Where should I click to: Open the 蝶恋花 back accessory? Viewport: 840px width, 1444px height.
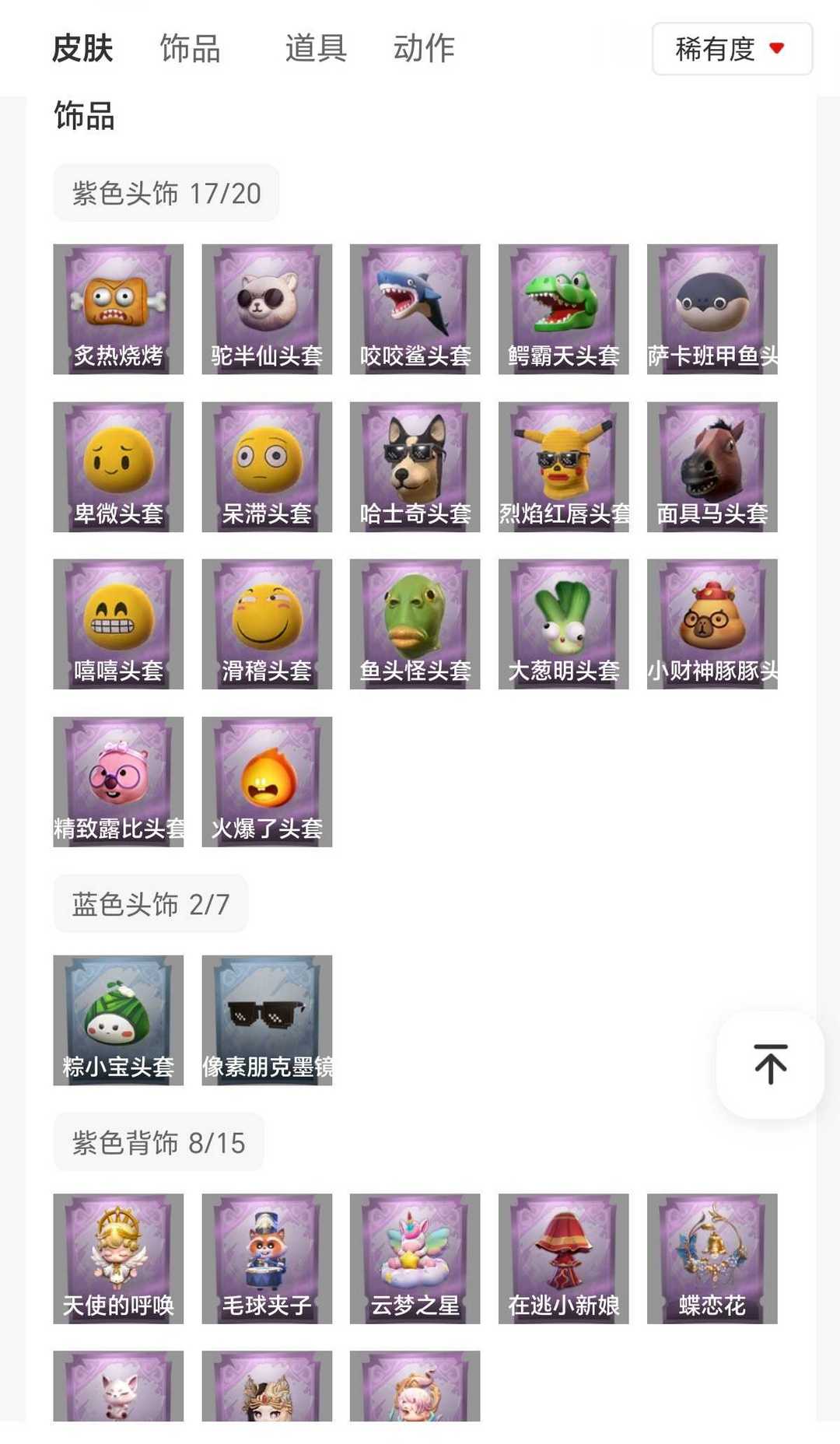click(x=712, y=1258)
